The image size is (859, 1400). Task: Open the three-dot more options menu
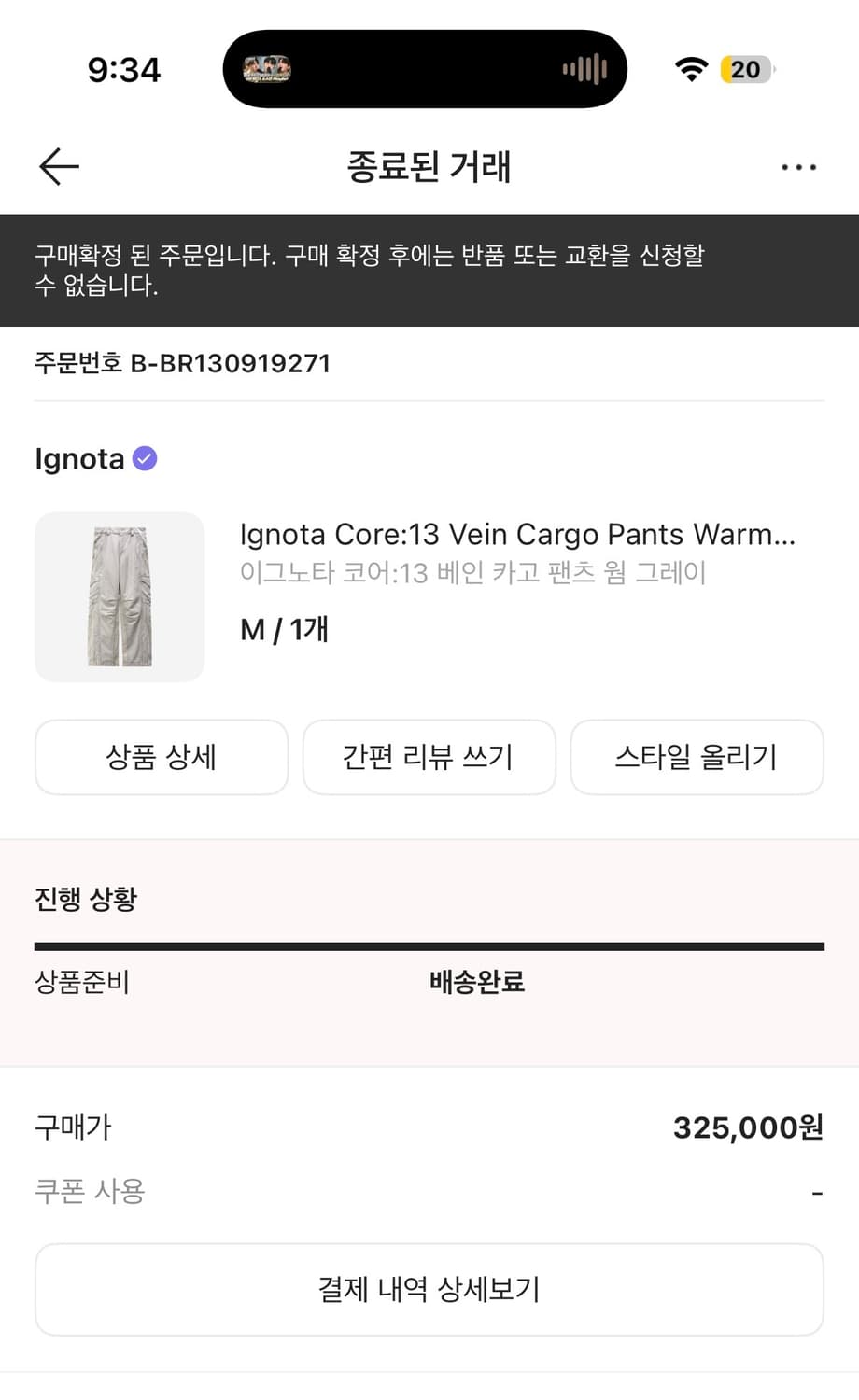point(798,166)
